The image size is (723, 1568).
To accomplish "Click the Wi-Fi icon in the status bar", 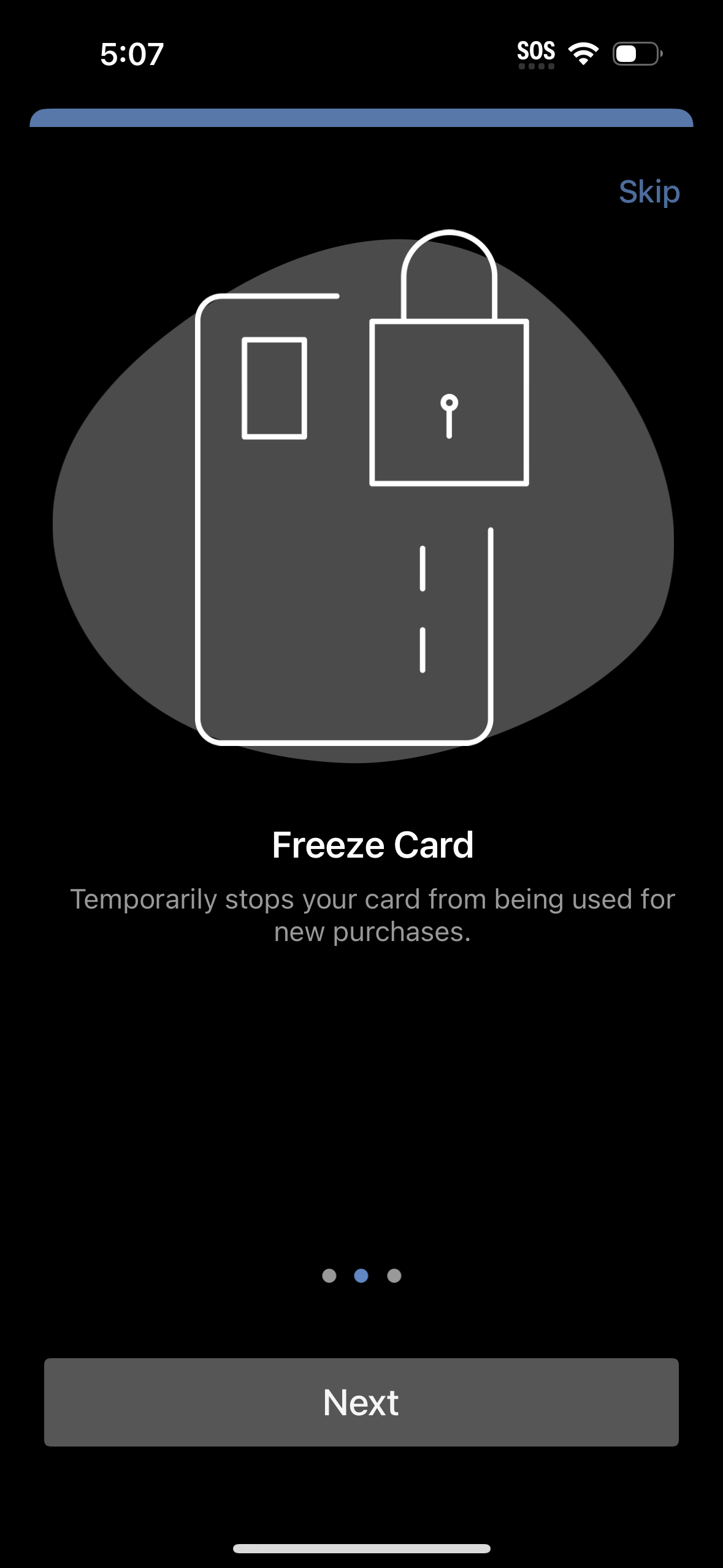I will click(x=583, y=54).
